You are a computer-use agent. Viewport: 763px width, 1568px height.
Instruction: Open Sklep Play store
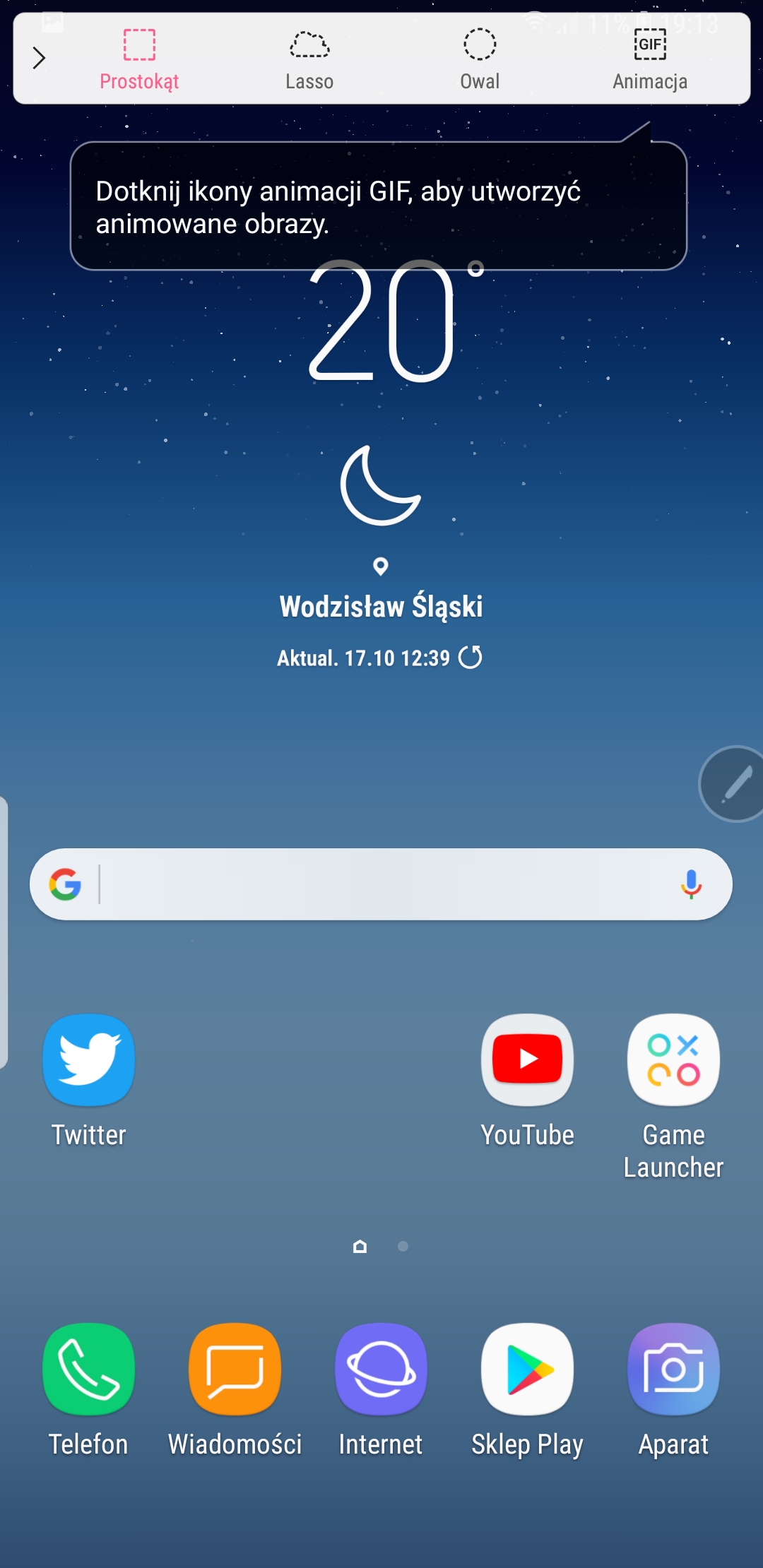click(x=527, y=1390)
